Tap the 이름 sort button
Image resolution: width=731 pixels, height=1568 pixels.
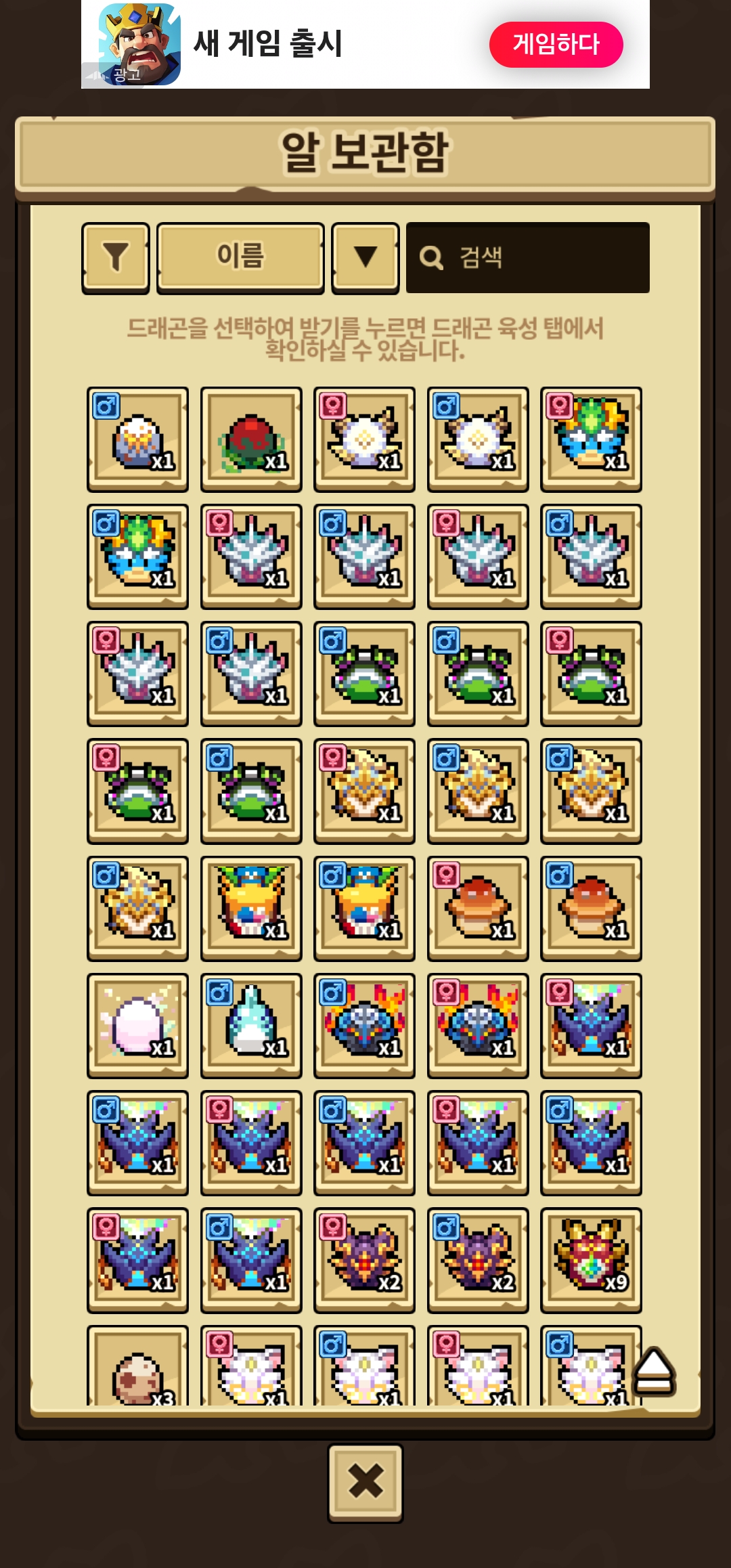tap(240, 258)
